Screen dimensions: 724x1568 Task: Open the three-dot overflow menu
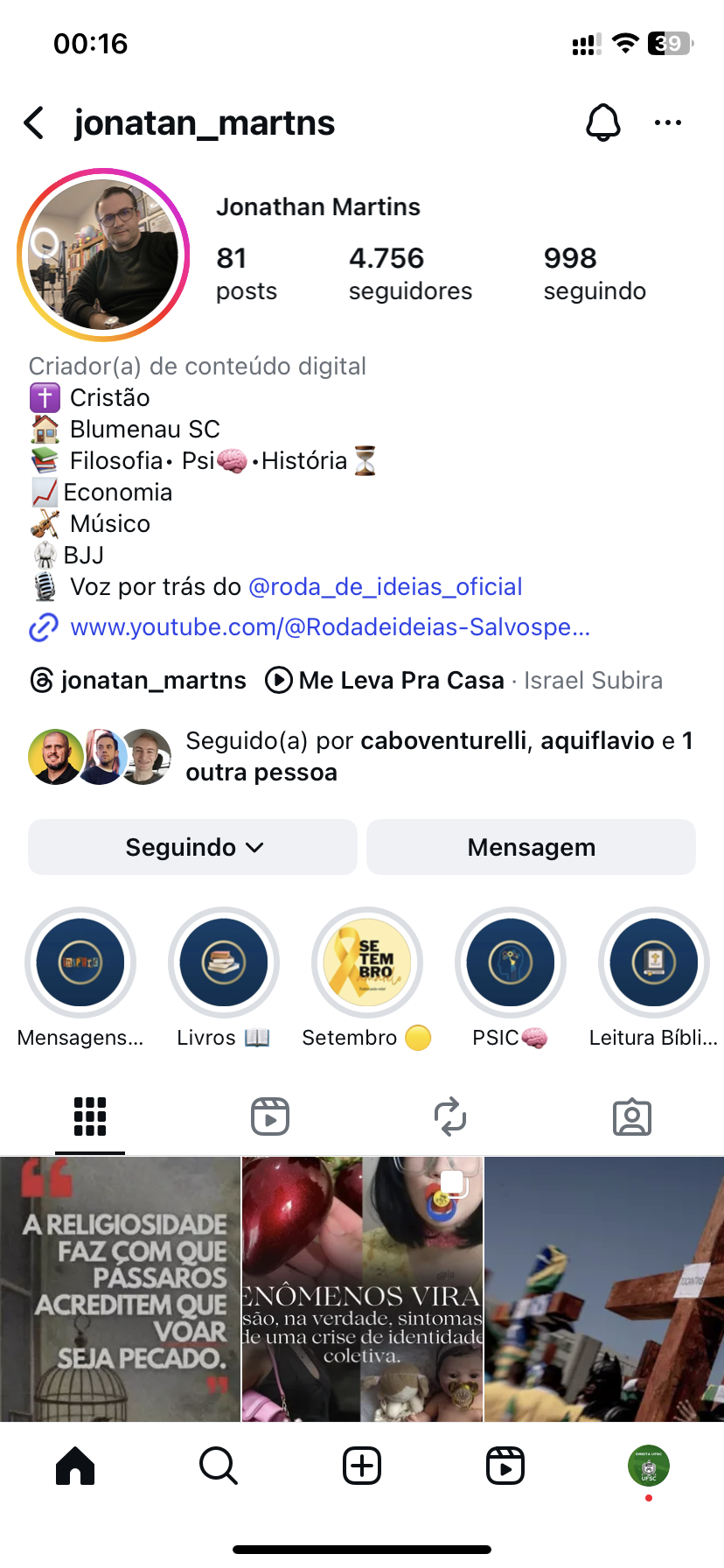668,123
